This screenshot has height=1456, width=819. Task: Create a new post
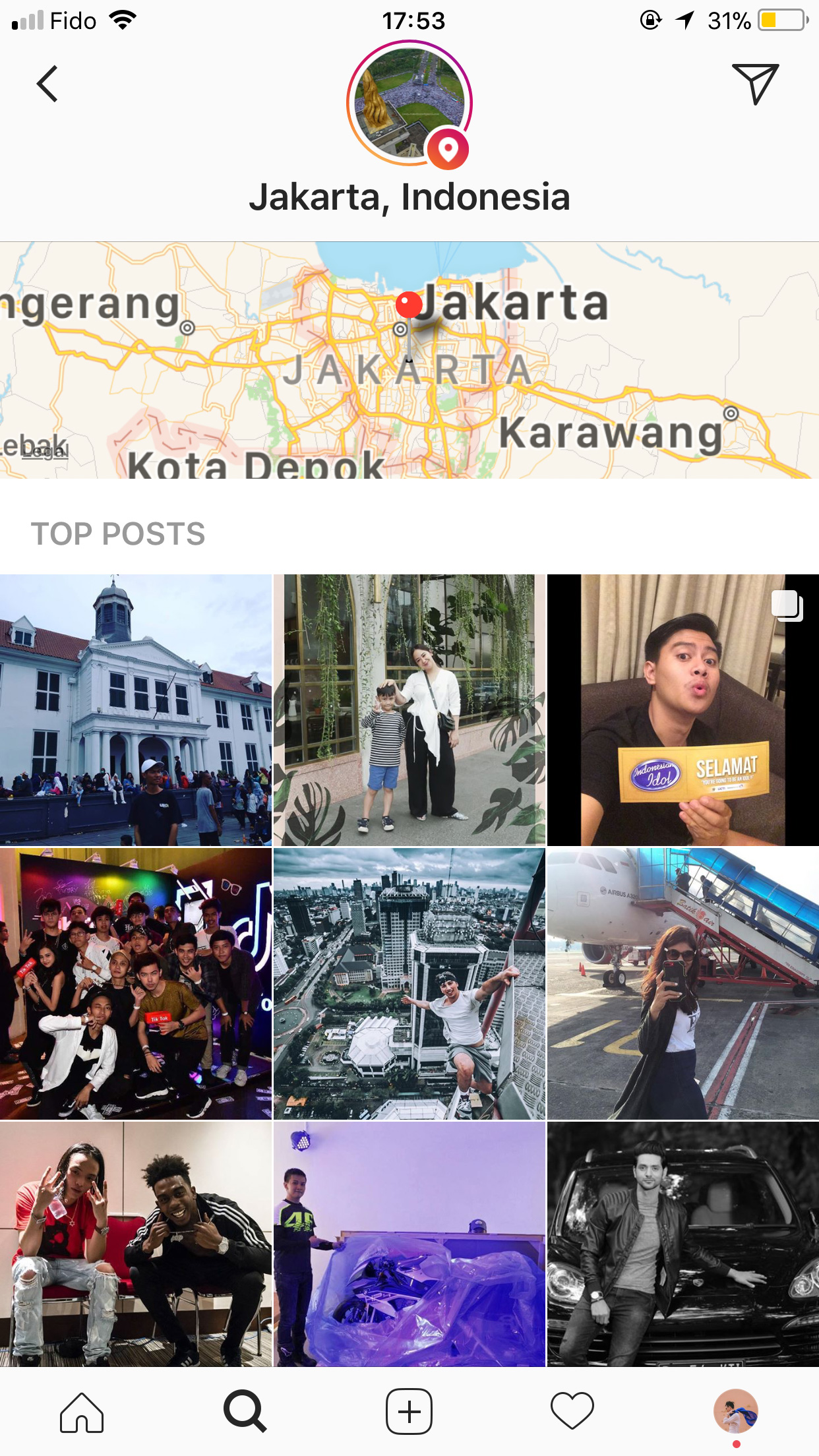click(x=409, y=1412)
